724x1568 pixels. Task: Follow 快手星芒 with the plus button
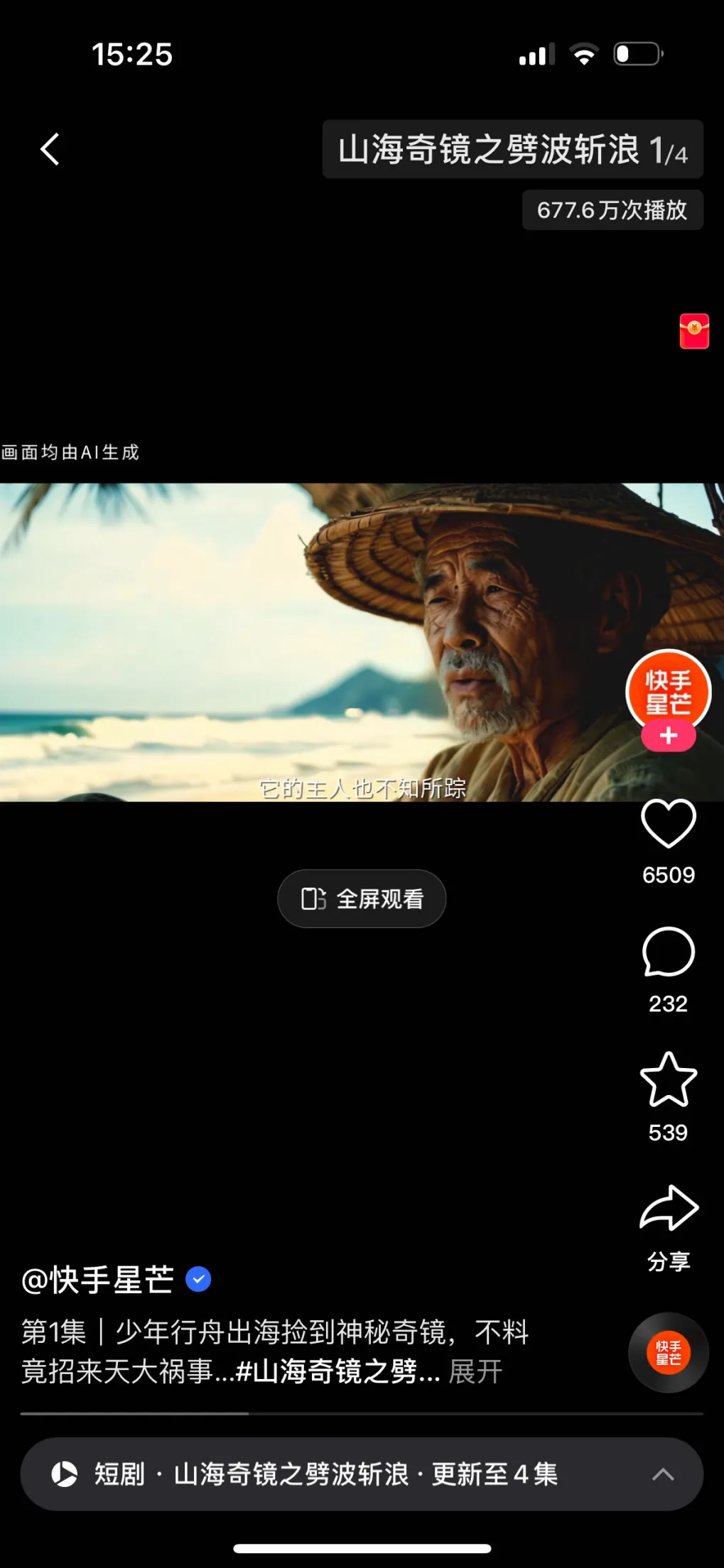(x=668, y=736)
